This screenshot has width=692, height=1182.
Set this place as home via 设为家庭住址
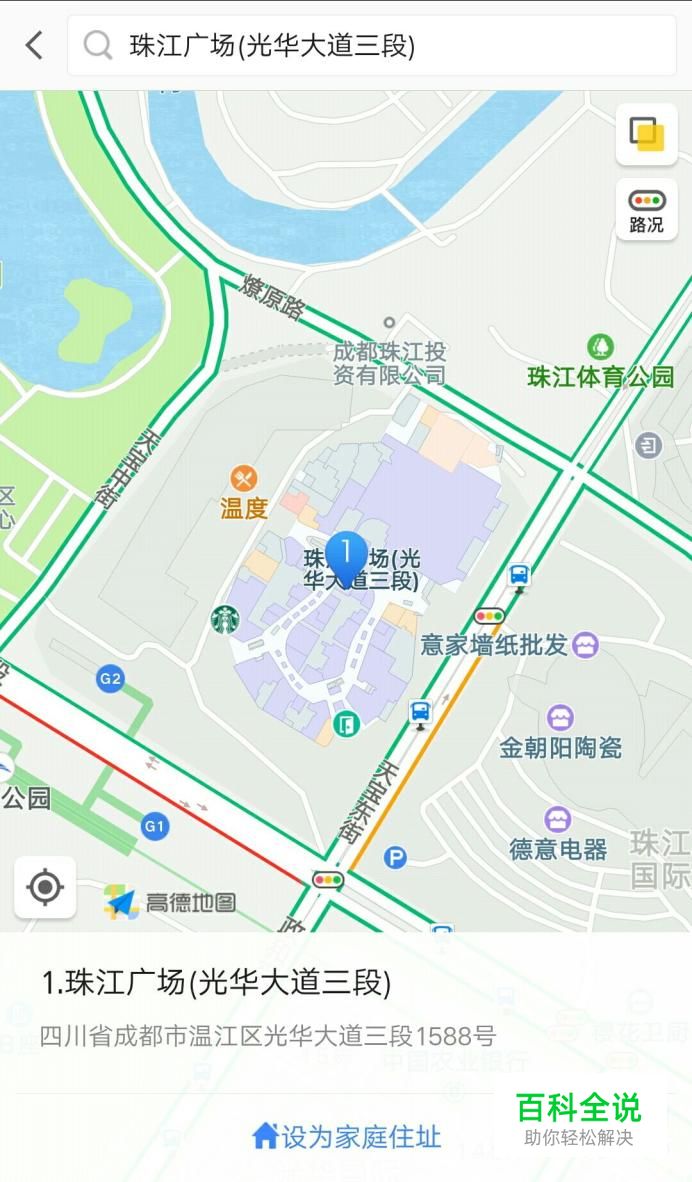click(346, 1136)
